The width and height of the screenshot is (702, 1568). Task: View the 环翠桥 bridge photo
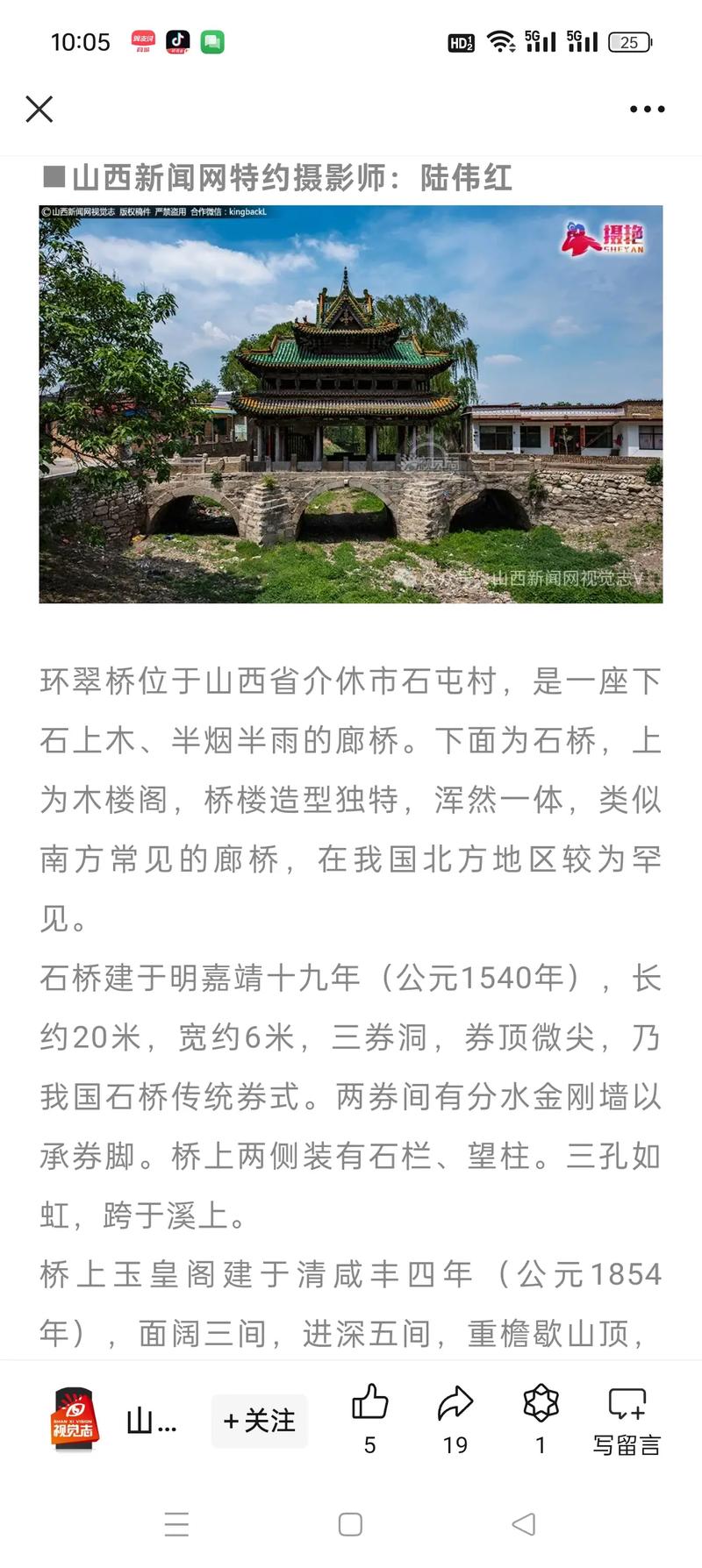(351, 403)
